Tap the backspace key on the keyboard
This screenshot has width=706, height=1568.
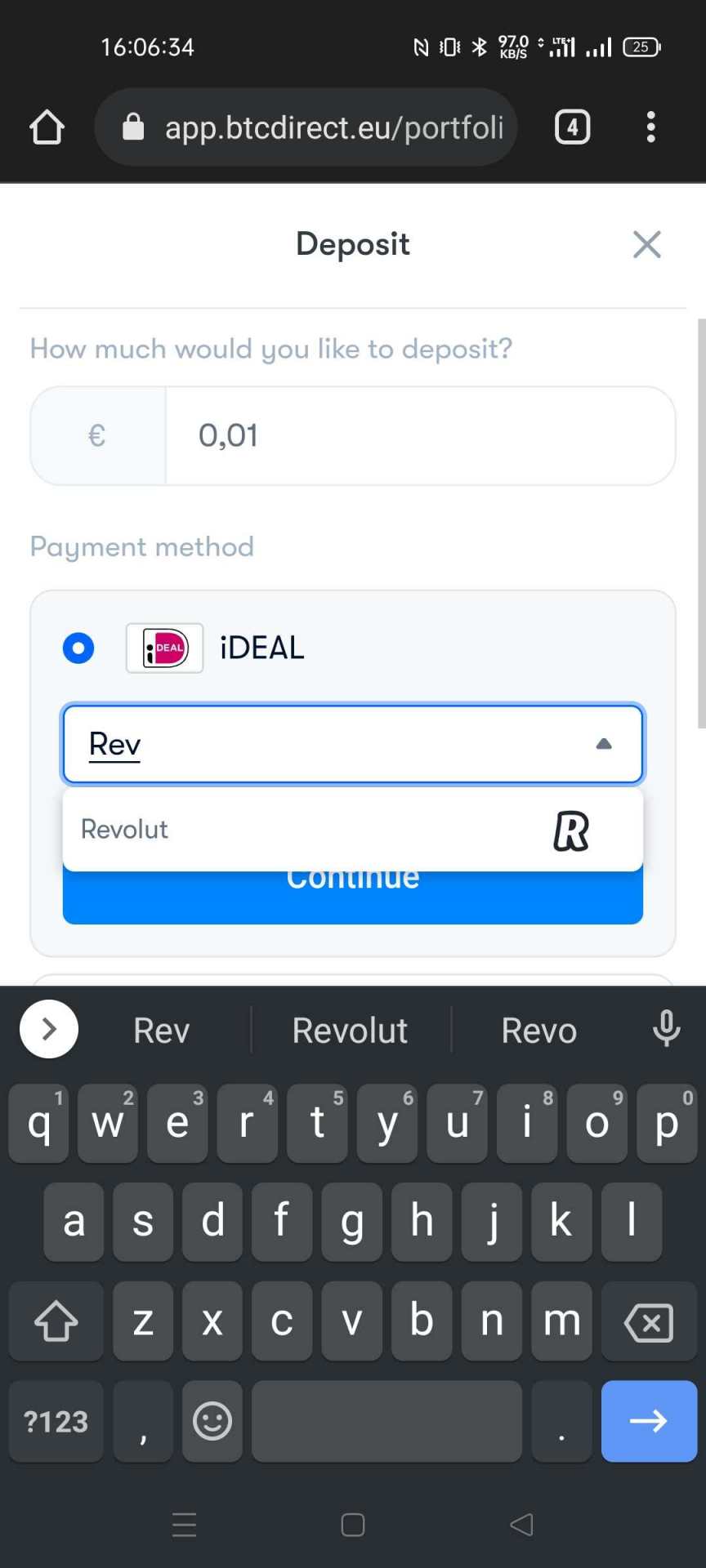[648, 1321]
